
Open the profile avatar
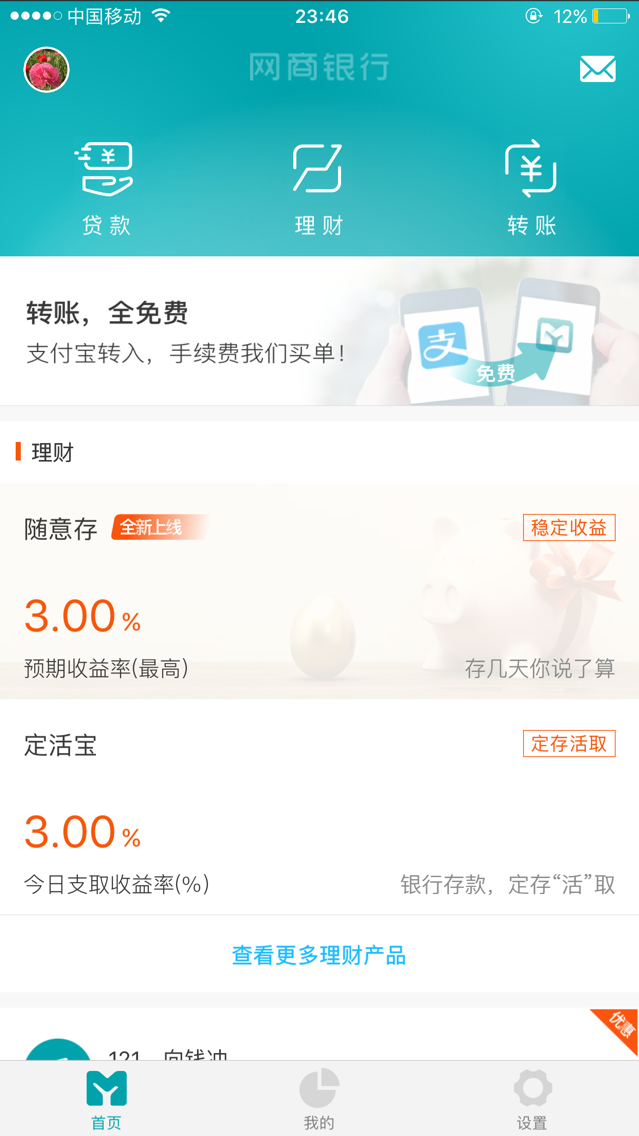pos(46,70)
